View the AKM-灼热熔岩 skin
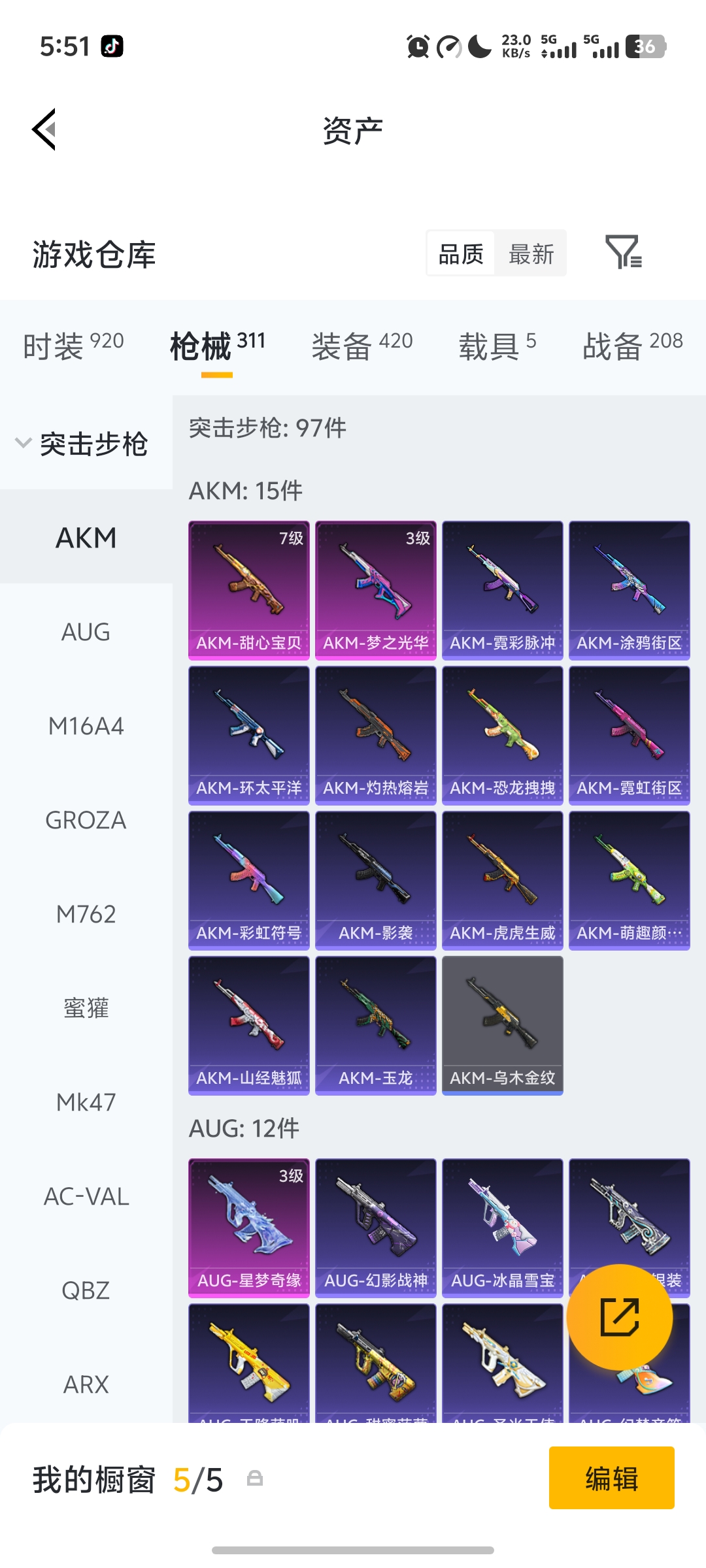The height and width of the screenshot is (1568, 706). pyautogui.click(x=376, y=735)
